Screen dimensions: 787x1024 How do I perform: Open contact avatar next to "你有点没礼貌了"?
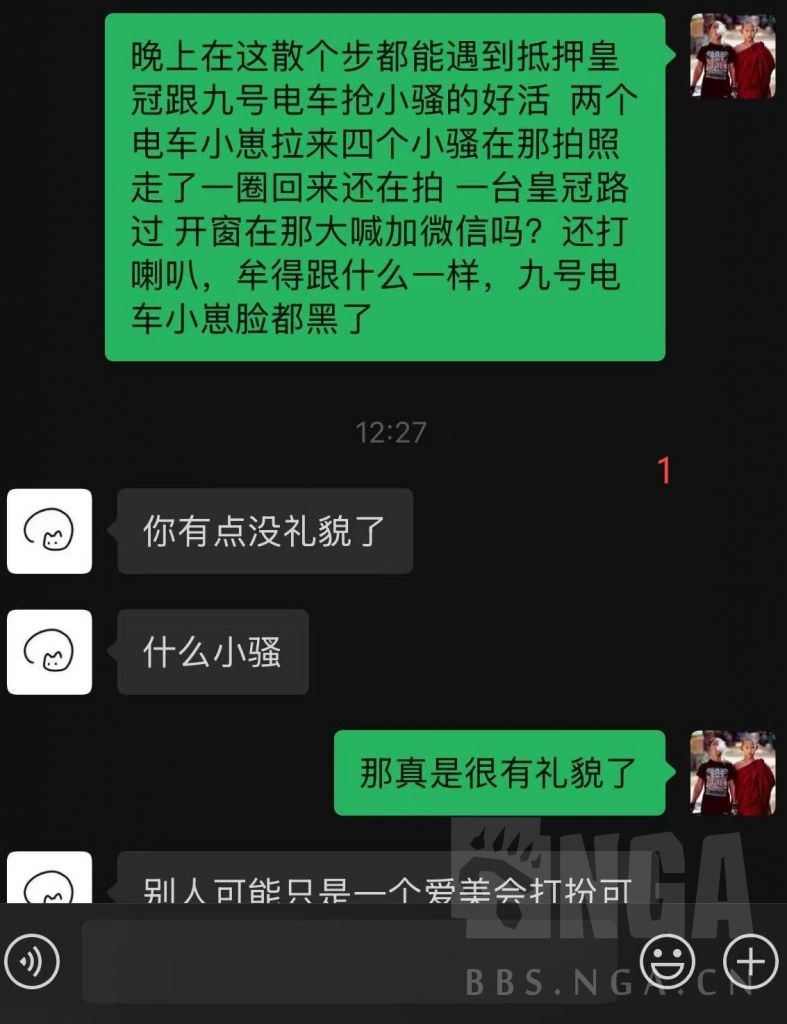coord(49,531)
